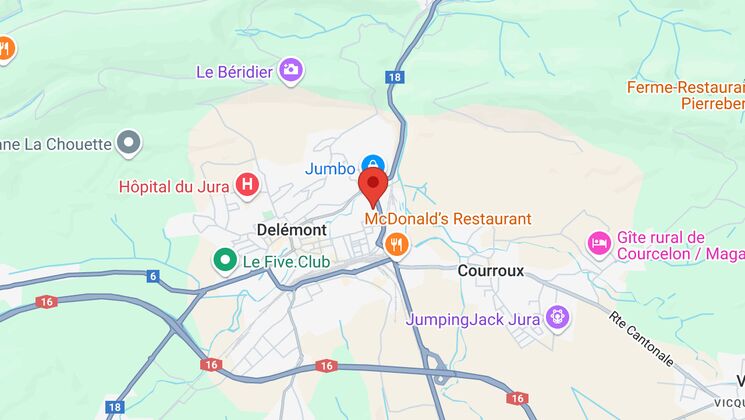Open Gîte rural de Courcelon marker
The image size is (745, 420).
click(599, 243)
